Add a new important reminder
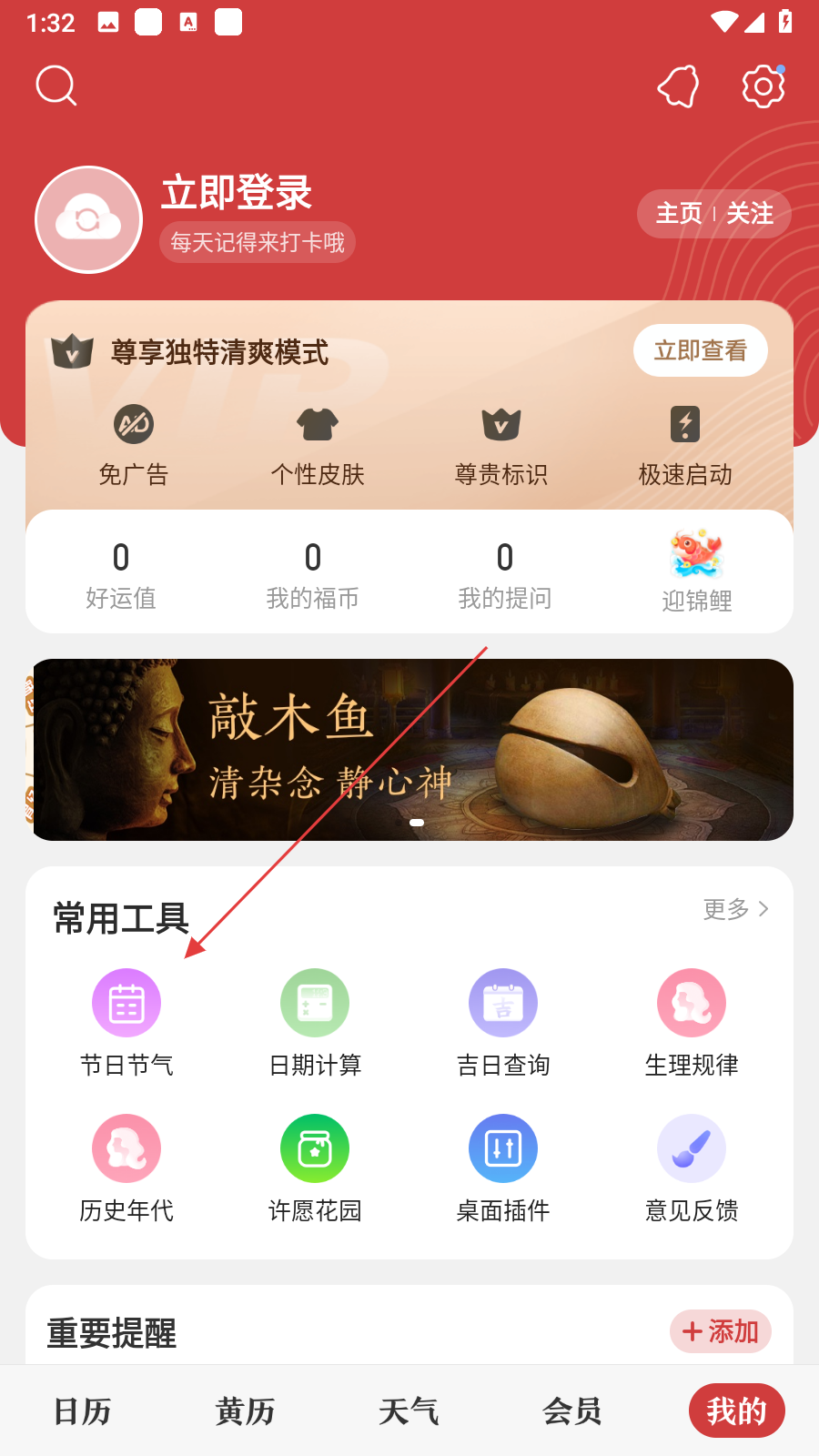819x1456 pixels. click(720, 1331)
